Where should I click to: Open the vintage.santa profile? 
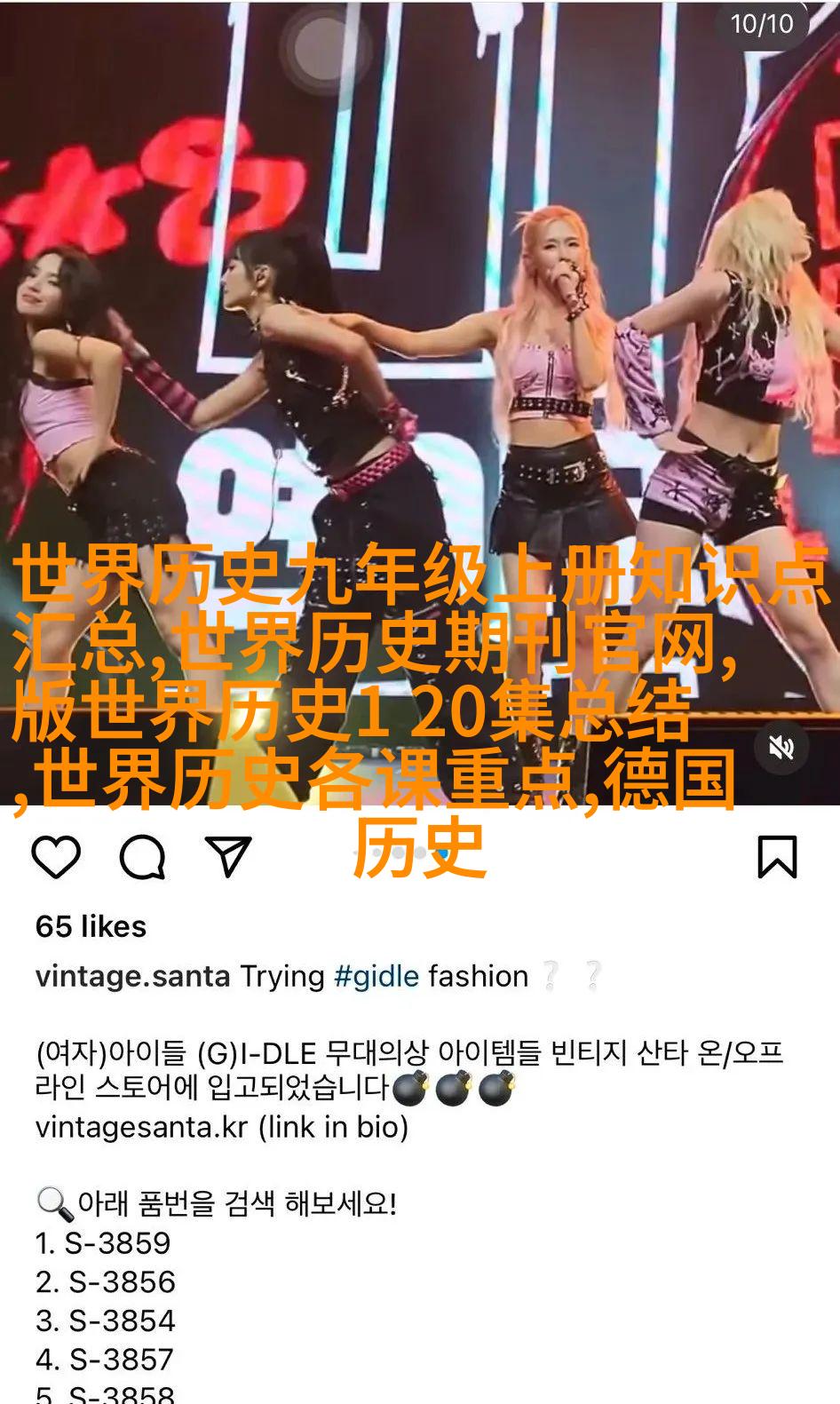coord(132,976)
